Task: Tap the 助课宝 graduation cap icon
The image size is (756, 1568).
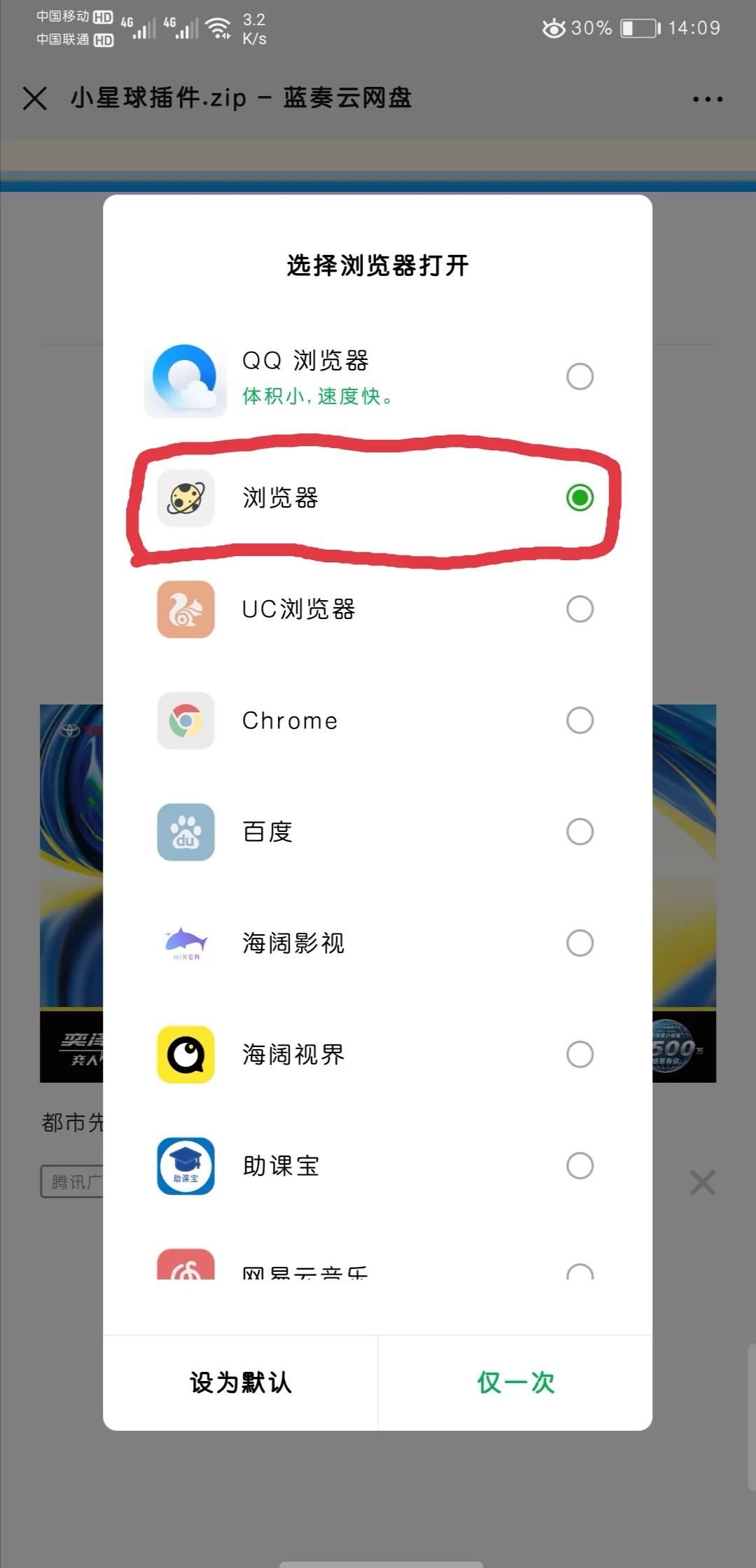Action: (x=185, y=1165)
